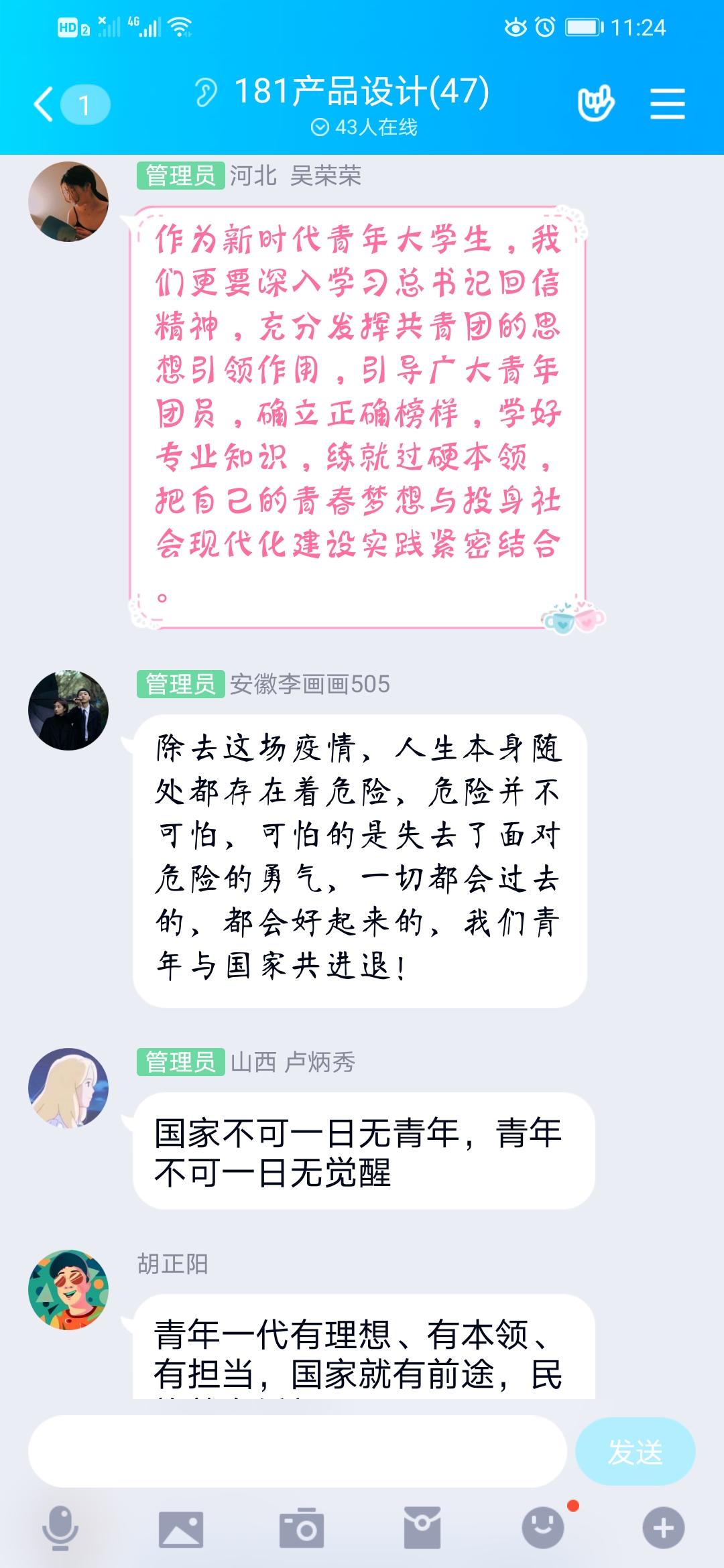
Task: Tap the message input field
Action: pos(297,1451)
